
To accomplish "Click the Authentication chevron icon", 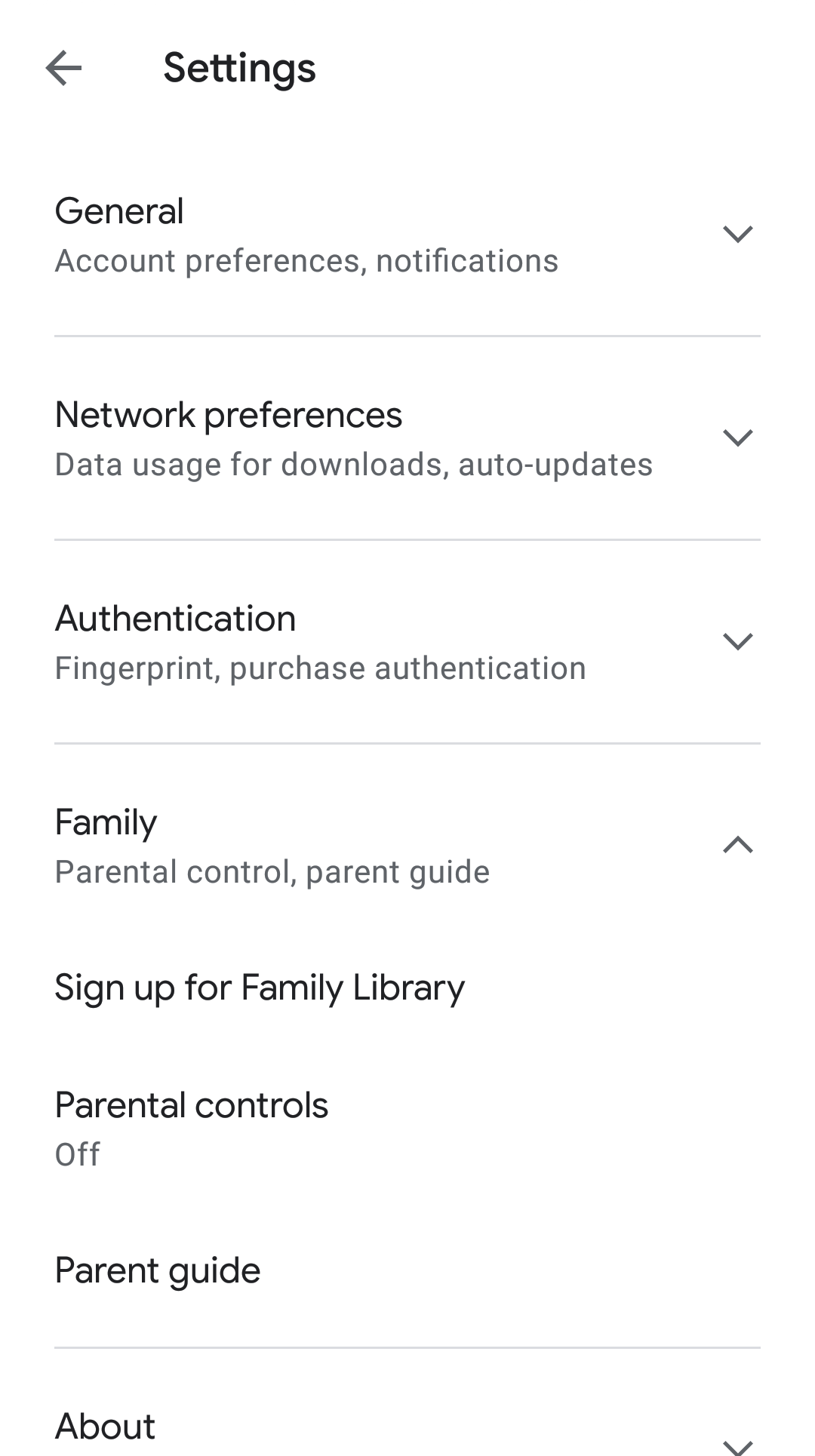I will pyautogui.click(x=739, y=641).
